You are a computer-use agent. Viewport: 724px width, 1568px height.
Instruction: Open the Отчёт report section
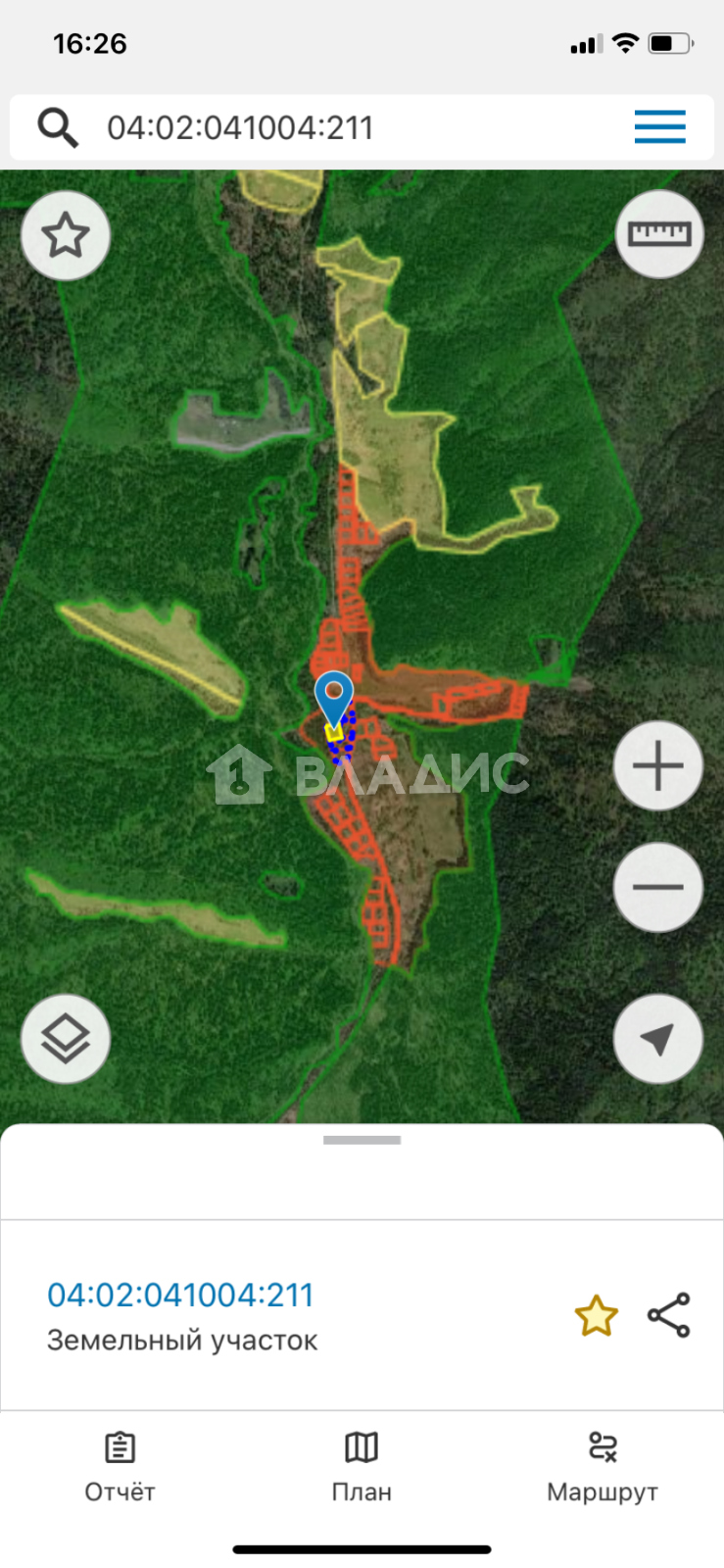pos(120,1467)
